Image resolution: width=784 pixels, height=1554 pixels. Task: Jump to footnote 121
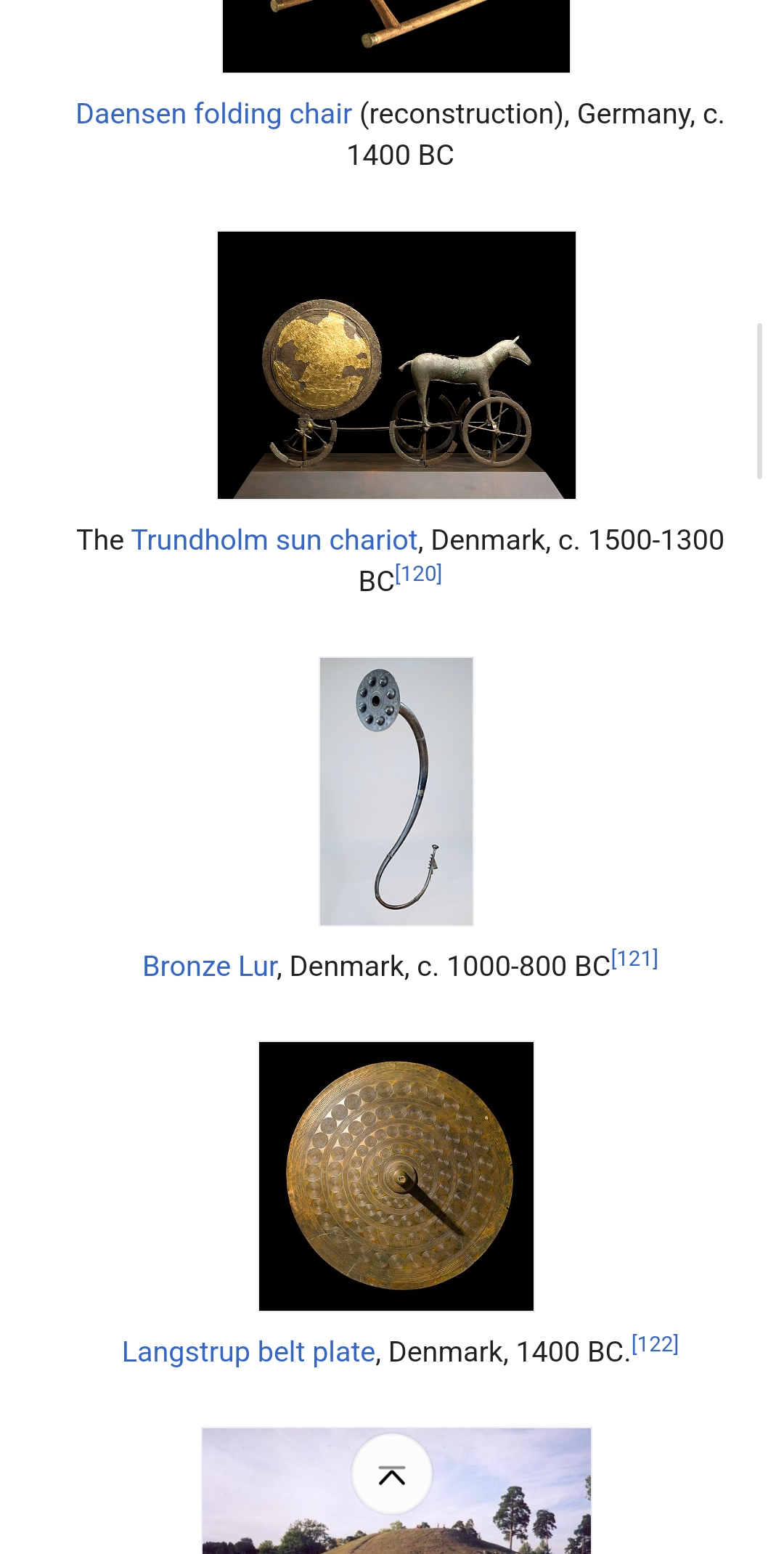(634, 959)
